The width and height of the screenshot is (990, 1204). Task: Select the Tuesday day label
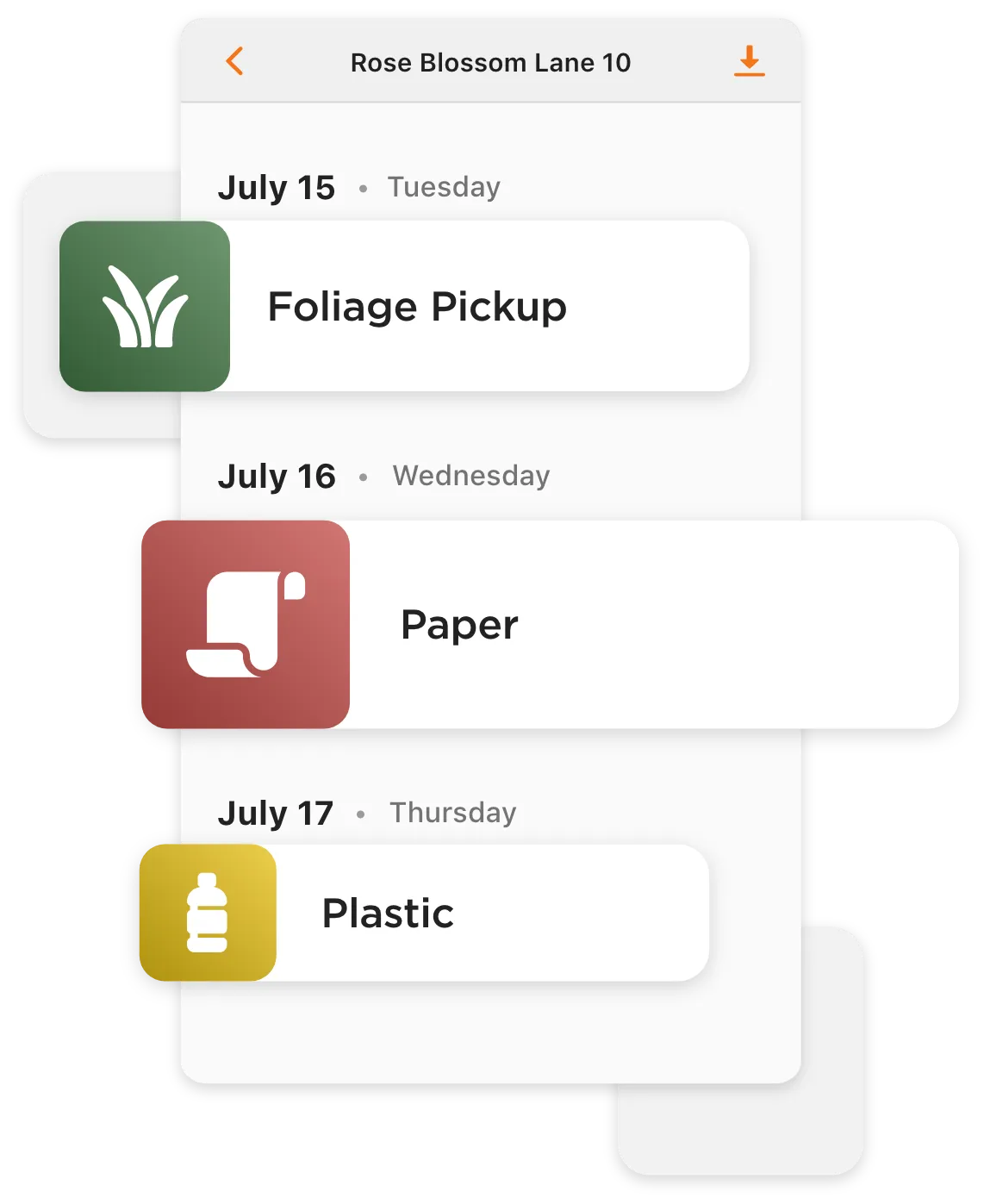pos(445,186)
